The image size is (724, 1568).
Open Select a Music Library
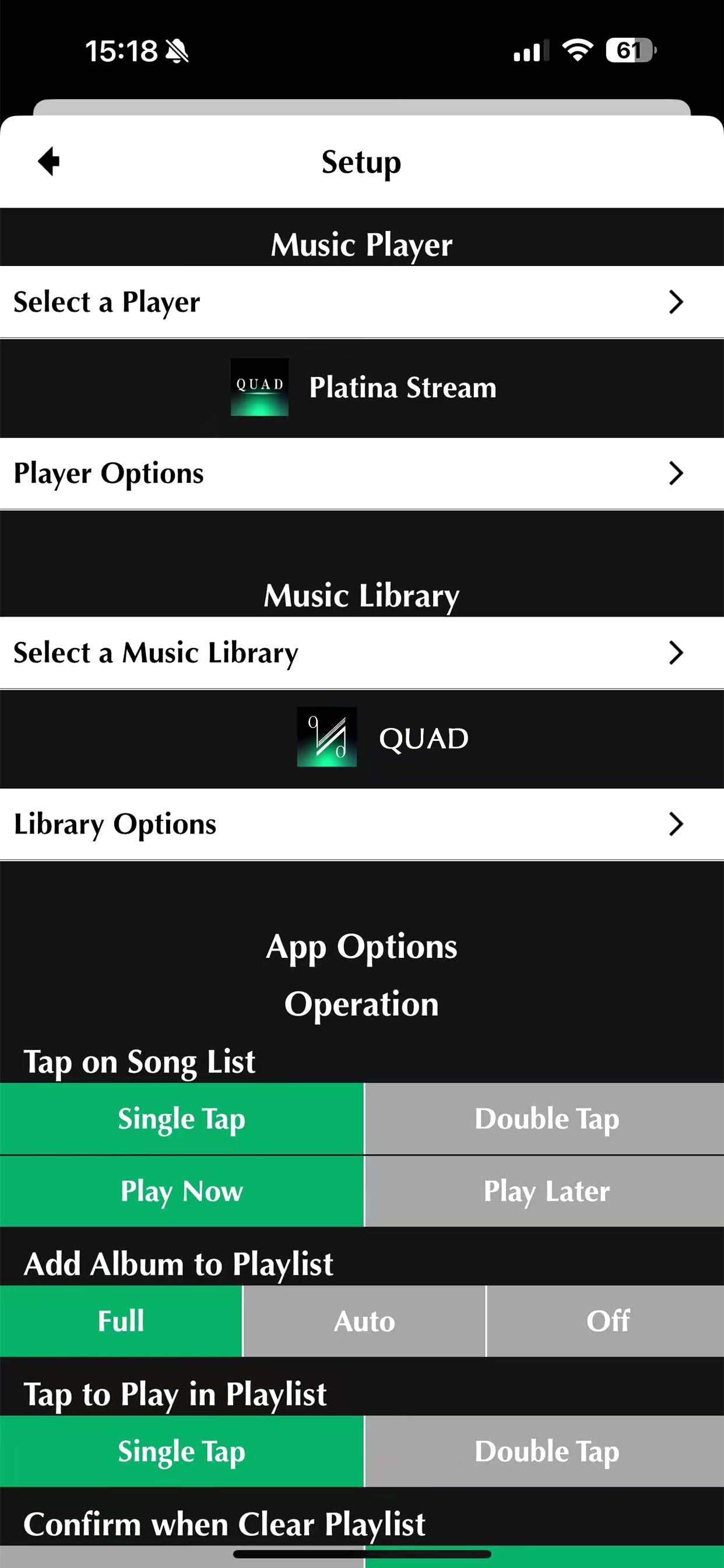(361, 653)
